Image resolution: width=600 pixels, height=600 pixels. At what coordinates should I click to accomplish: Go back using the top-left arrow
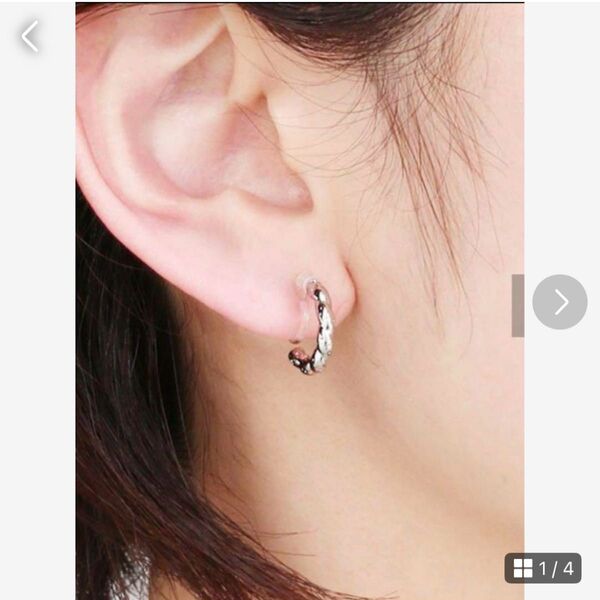pos(30,37)
